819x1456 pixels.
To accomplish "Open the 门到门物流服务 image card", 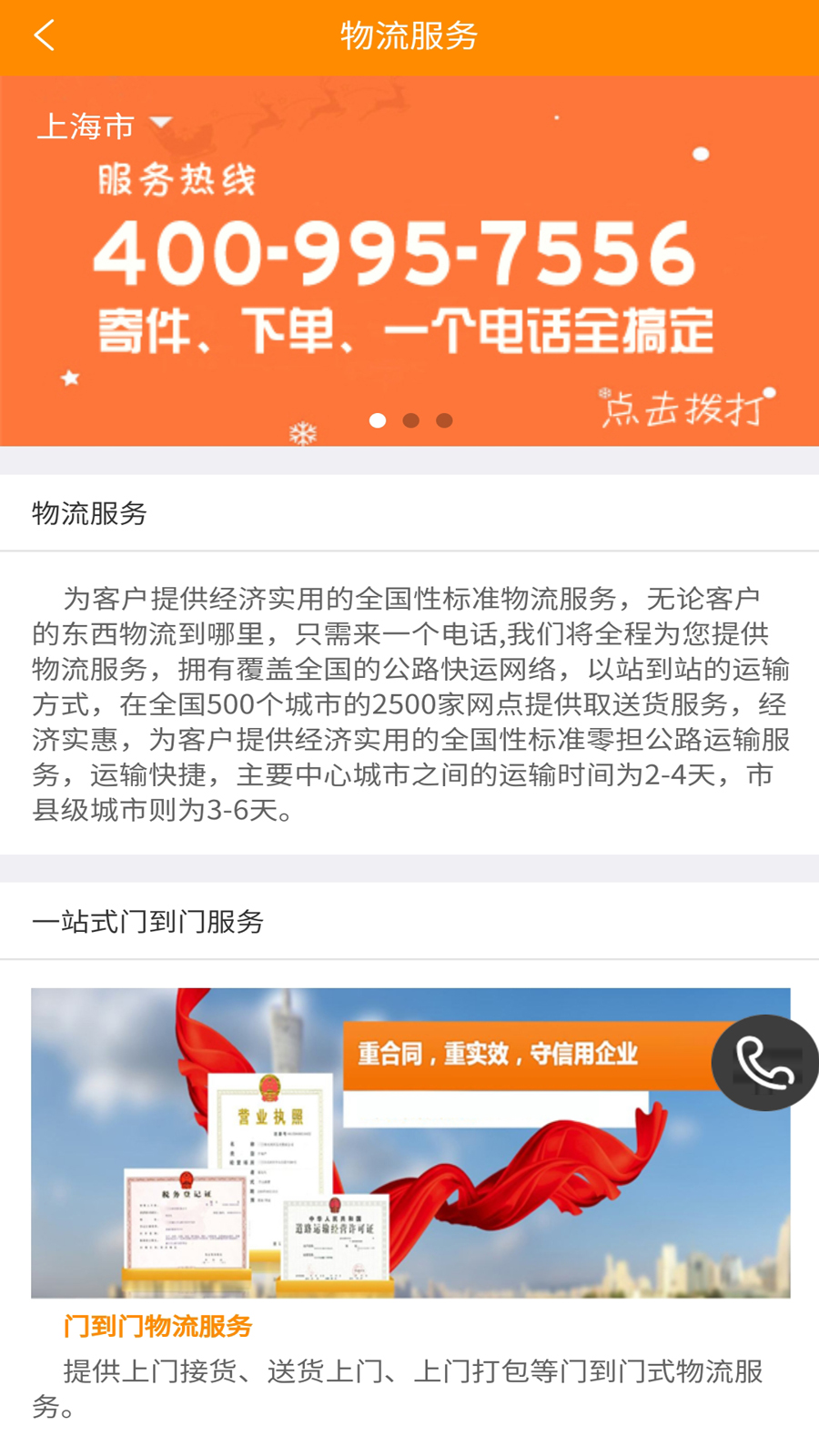I will (409, 1142).
